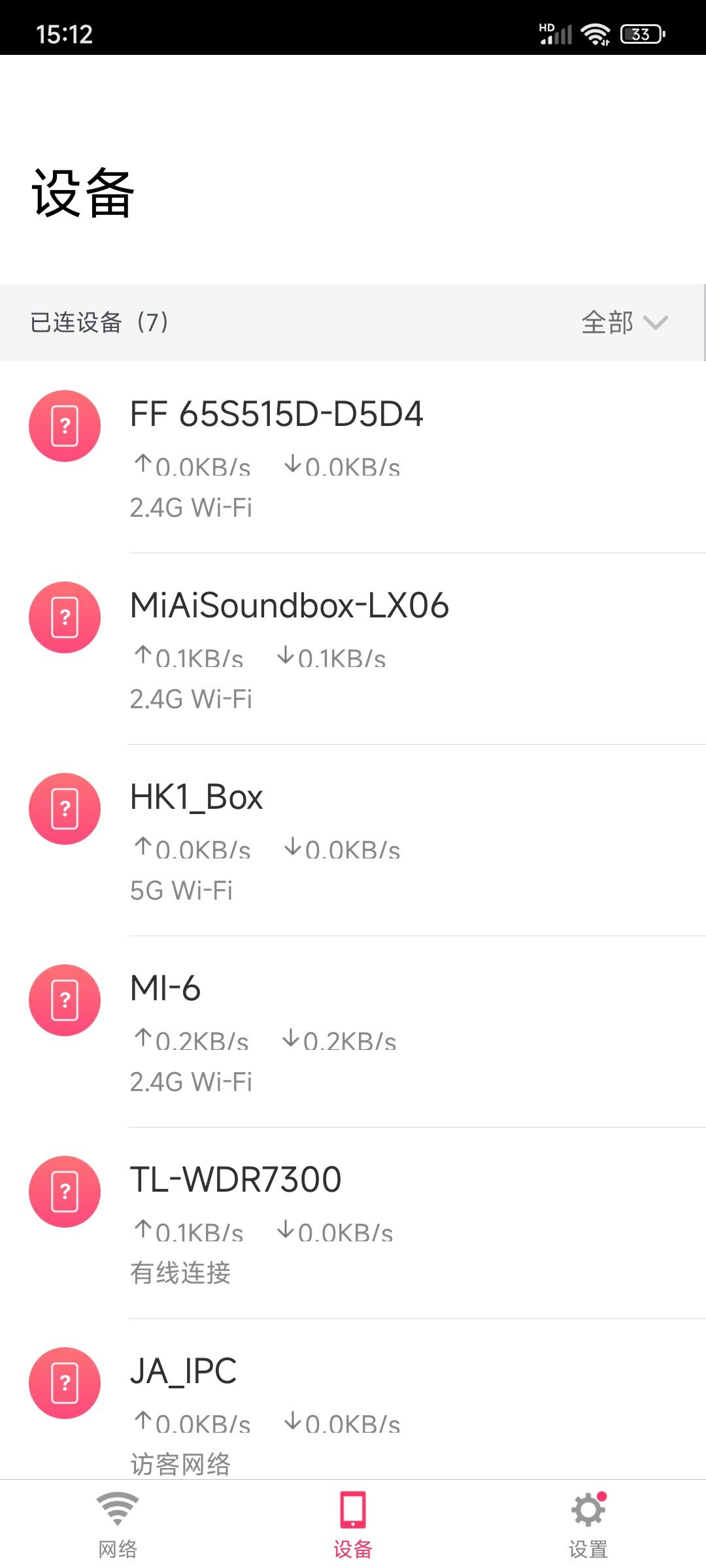Open device FF 65S515D-D5D4

tap(353, 457)
